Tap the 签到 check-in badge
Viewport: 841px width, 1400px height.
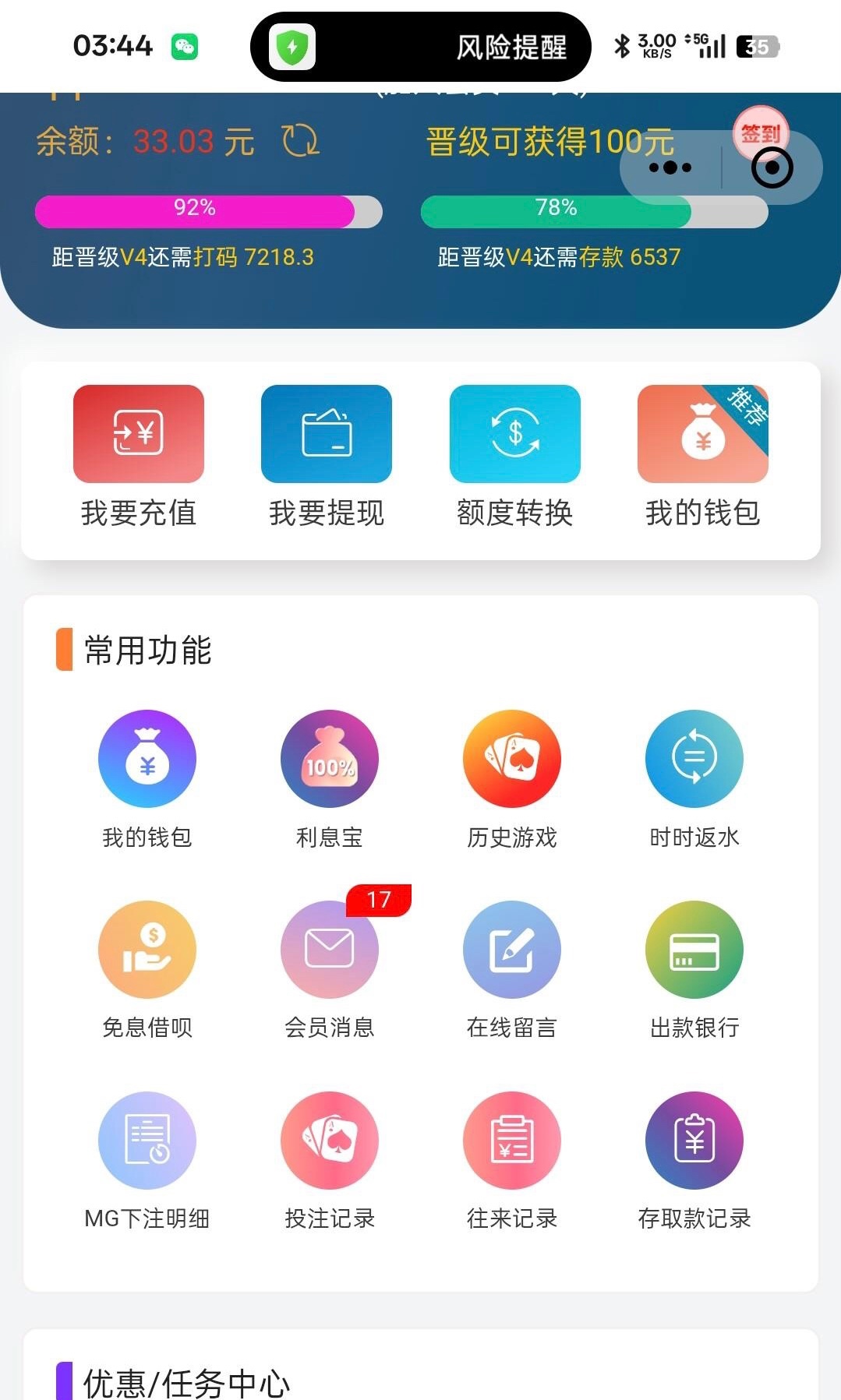tap(760, 133)
